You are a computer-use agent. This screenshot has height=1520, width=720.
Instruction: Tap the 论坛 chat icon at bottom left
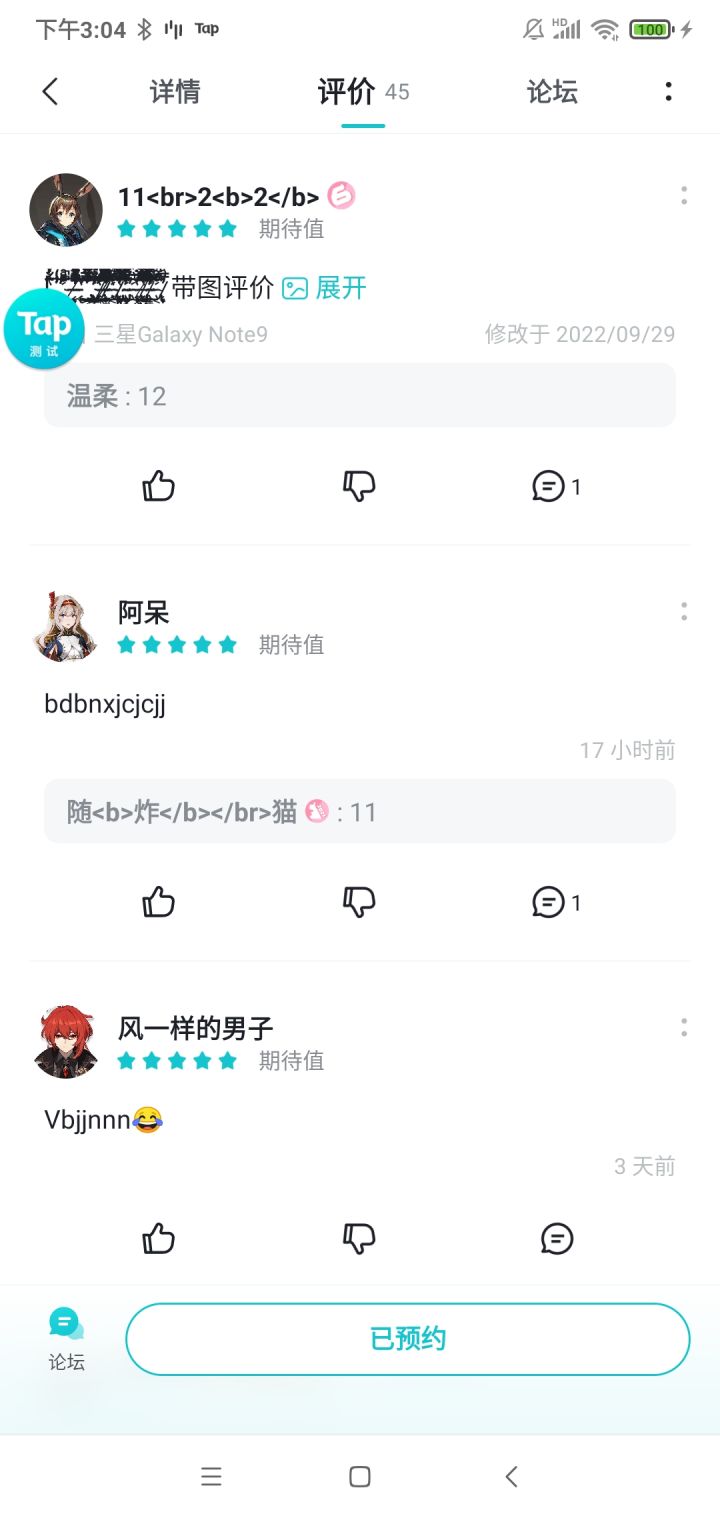64,1320
